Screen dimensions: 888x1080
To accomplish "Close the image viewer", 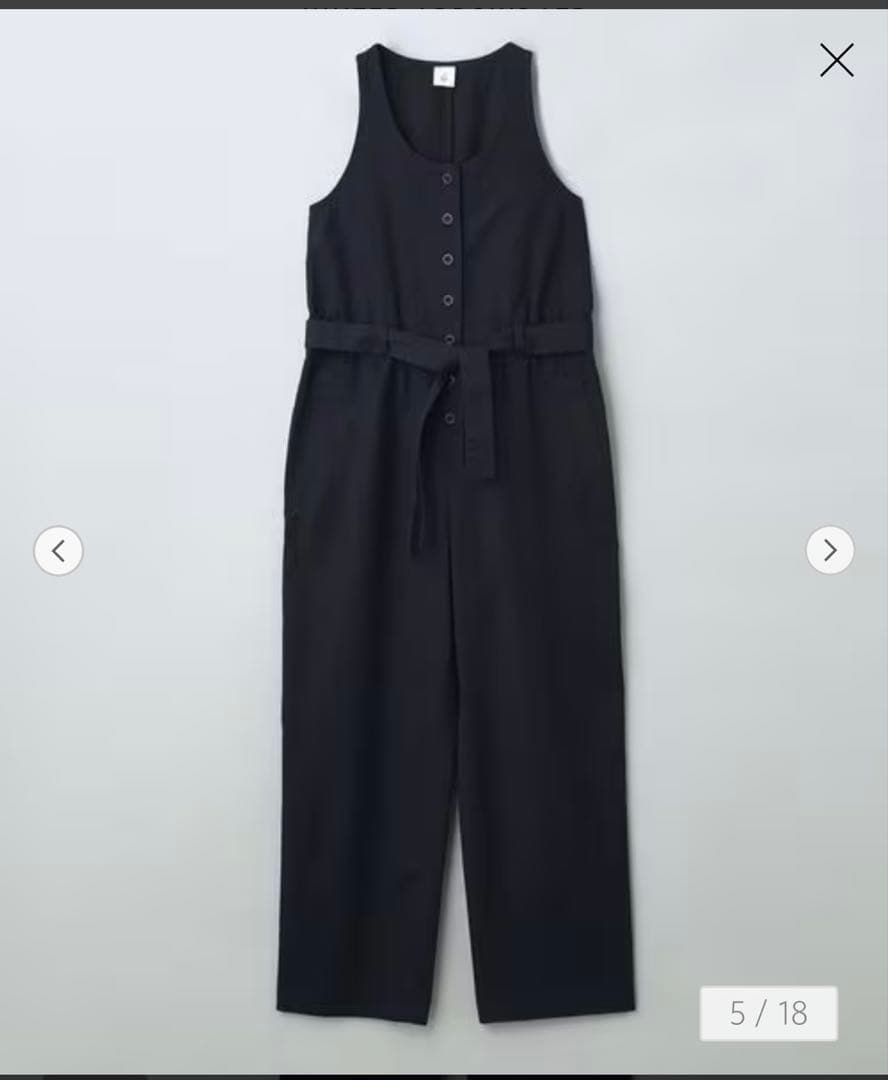I will coord(836,60).
